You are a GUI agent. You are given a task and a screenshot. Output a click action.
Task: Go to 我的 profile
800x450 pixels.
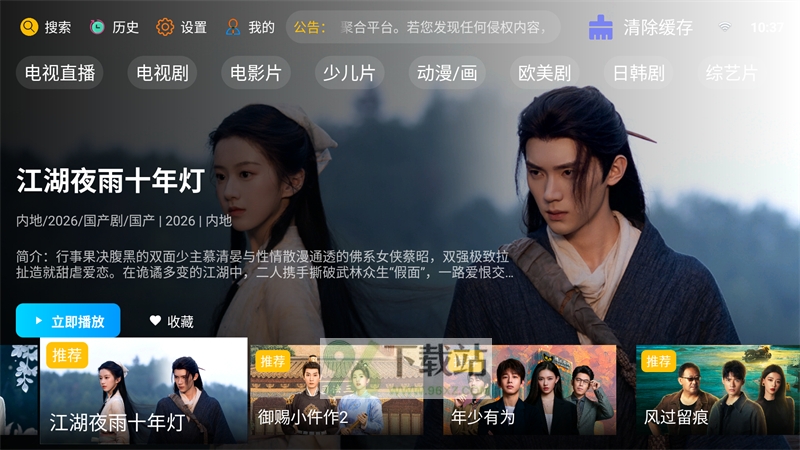pos(250,27)
